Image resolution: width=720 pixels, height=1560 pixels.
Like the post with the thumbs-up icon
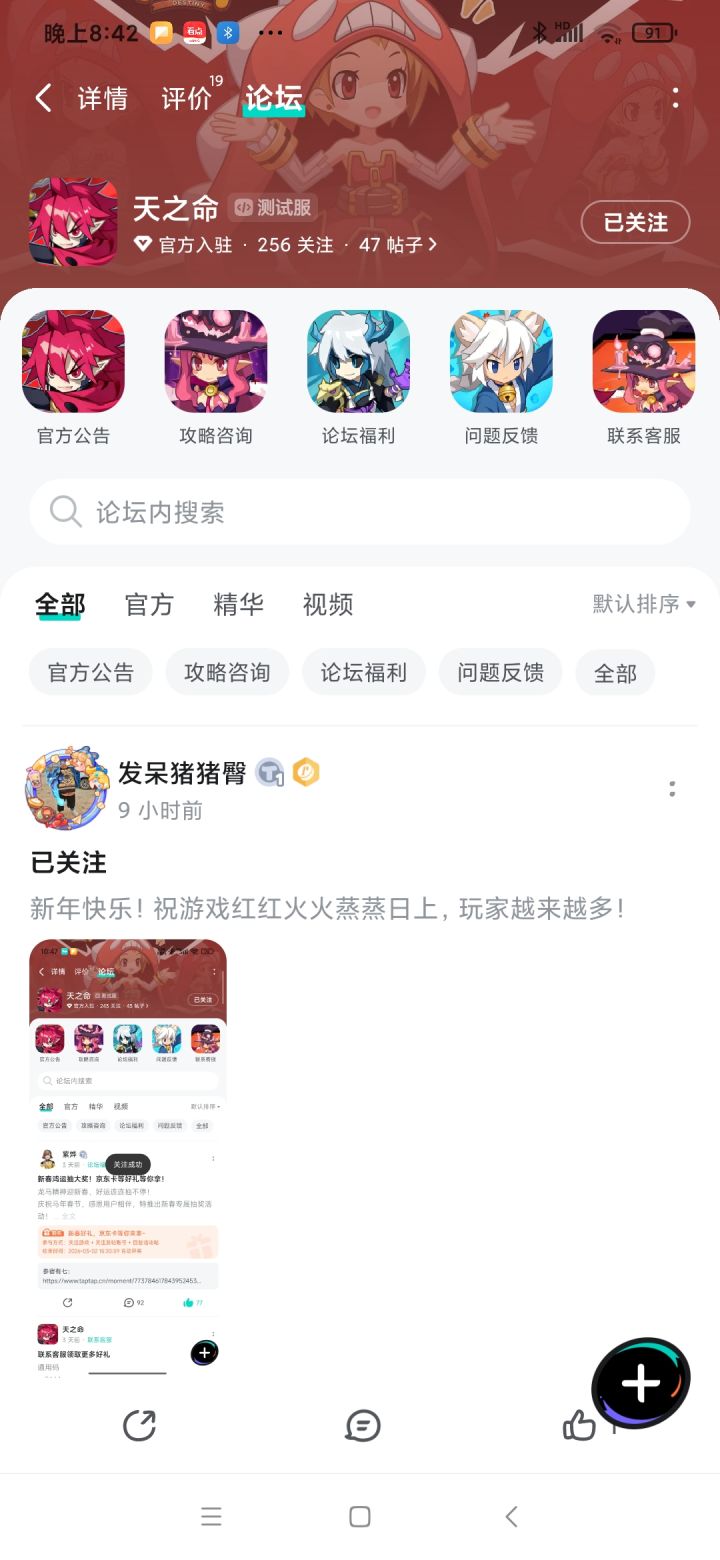click(580, 1426)
